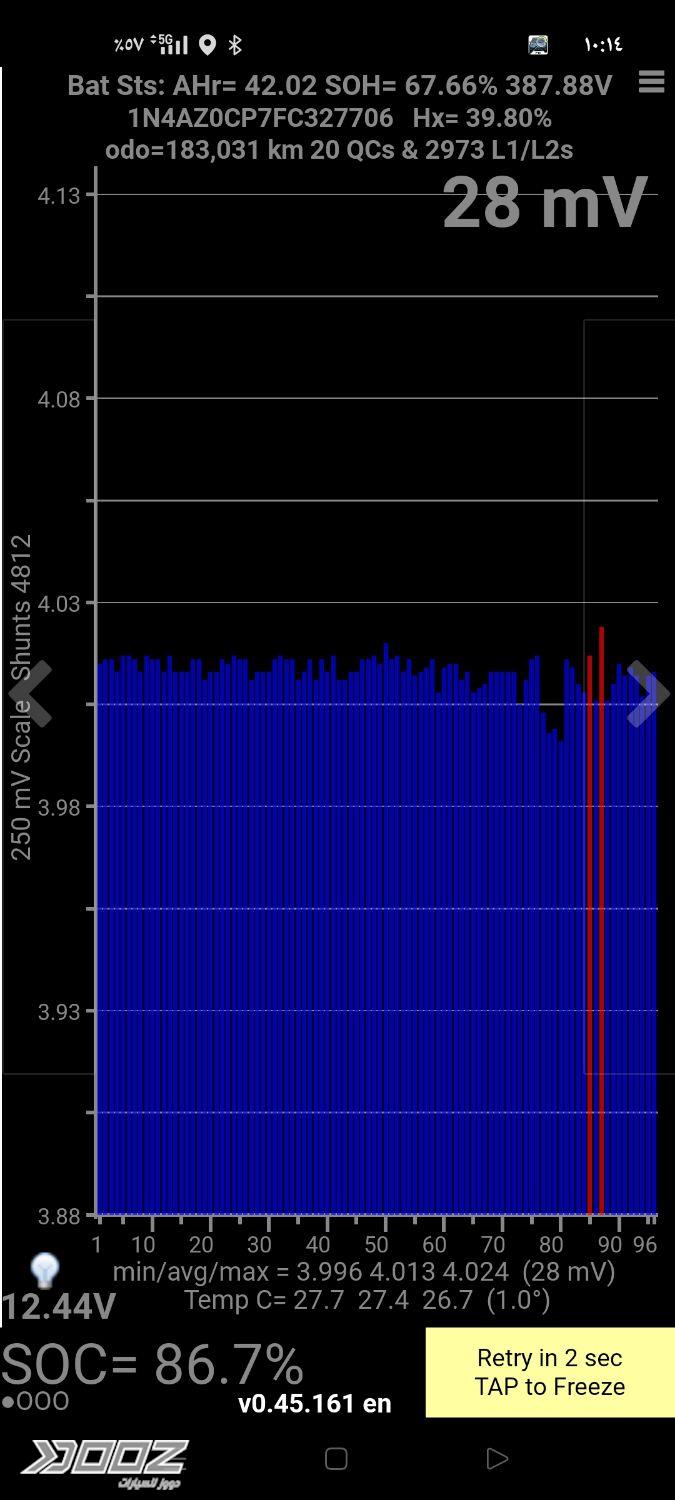
Task: Tap the system back triangle button
Action: point(497,1458)
